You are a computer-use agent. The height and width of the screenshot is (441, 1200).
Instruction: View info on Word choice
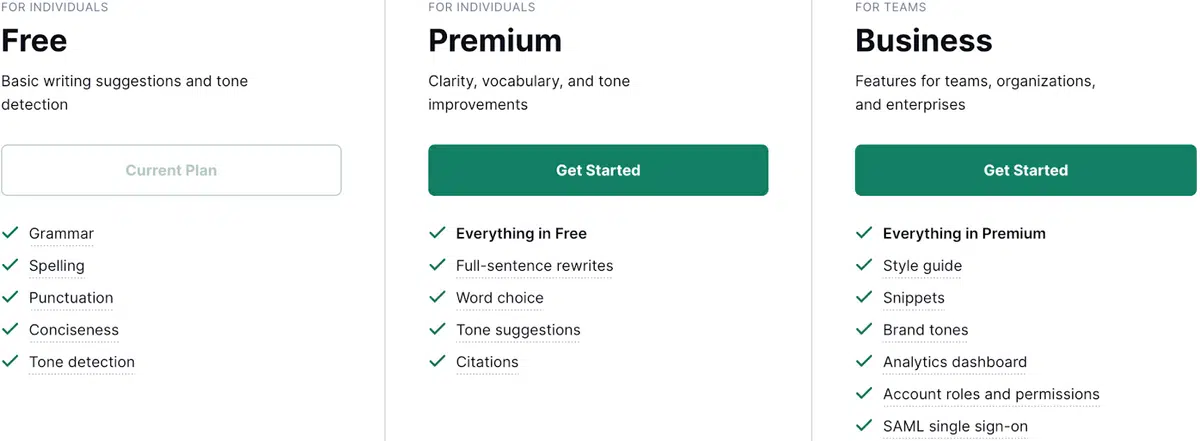[500, 298]
